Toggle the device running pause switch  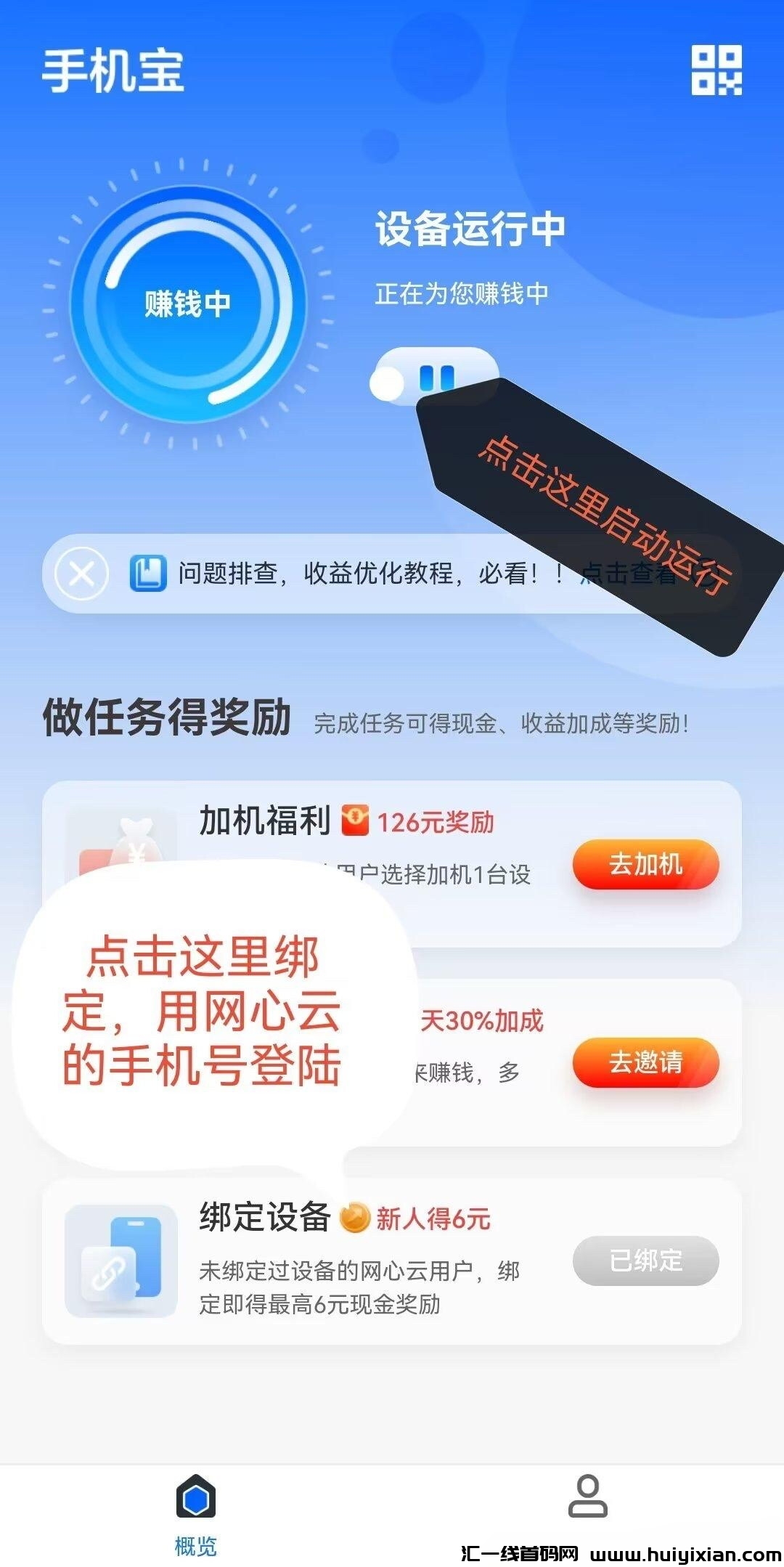click(x=434, y=378)
